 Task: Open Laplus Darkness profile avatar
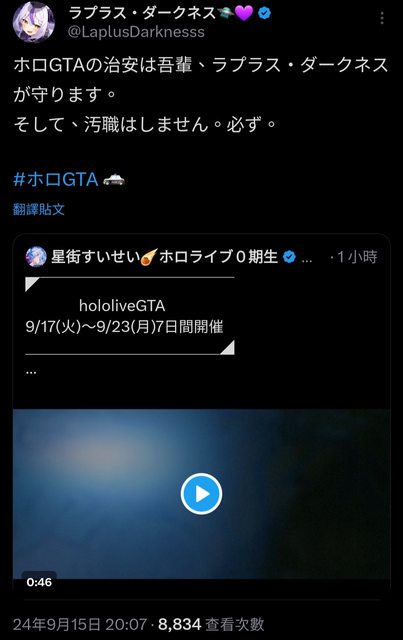tap(34, 22)
